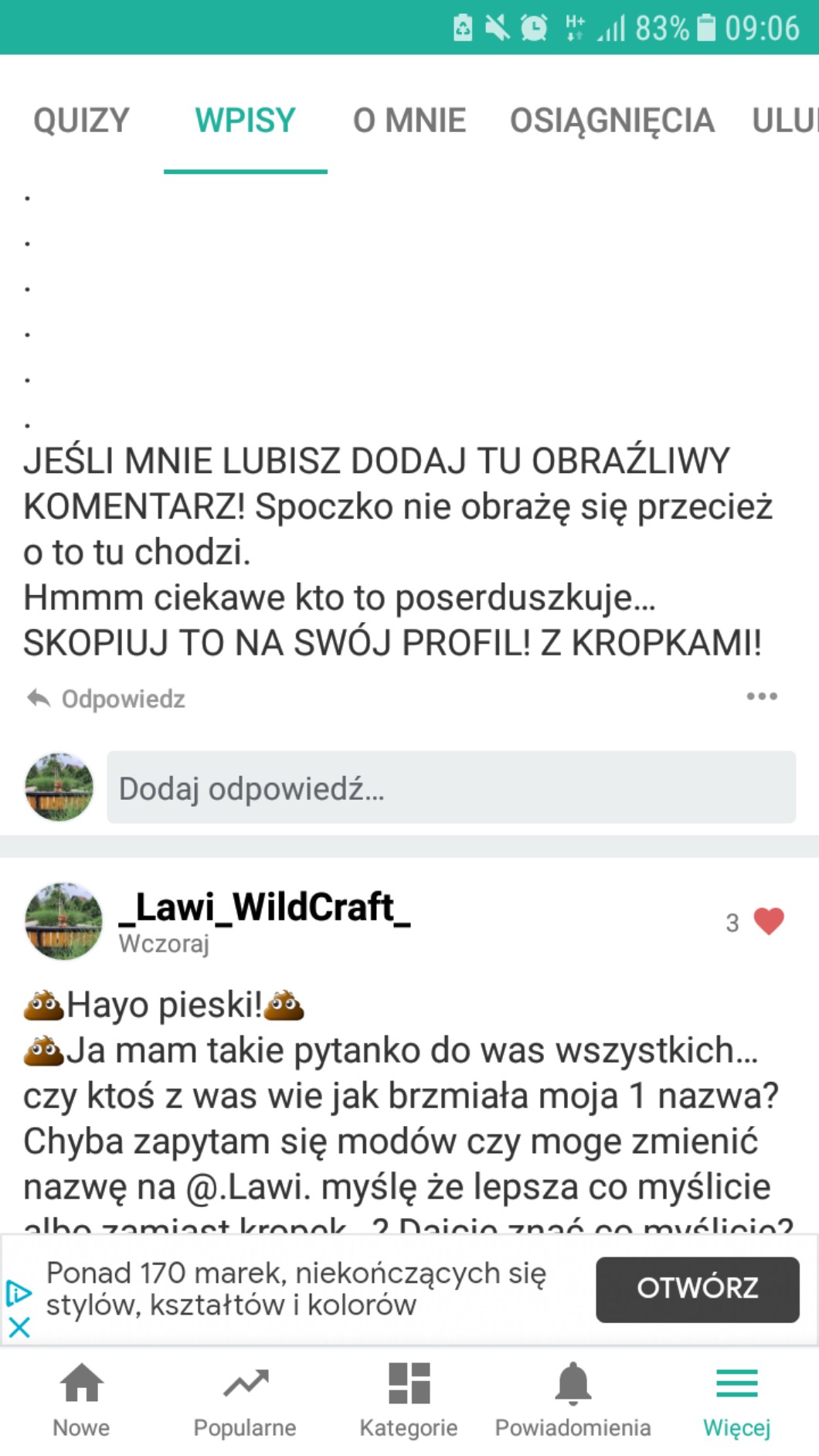Switch to the QUIZY tab
The image size is (819, 1456).
coord(81,121)
